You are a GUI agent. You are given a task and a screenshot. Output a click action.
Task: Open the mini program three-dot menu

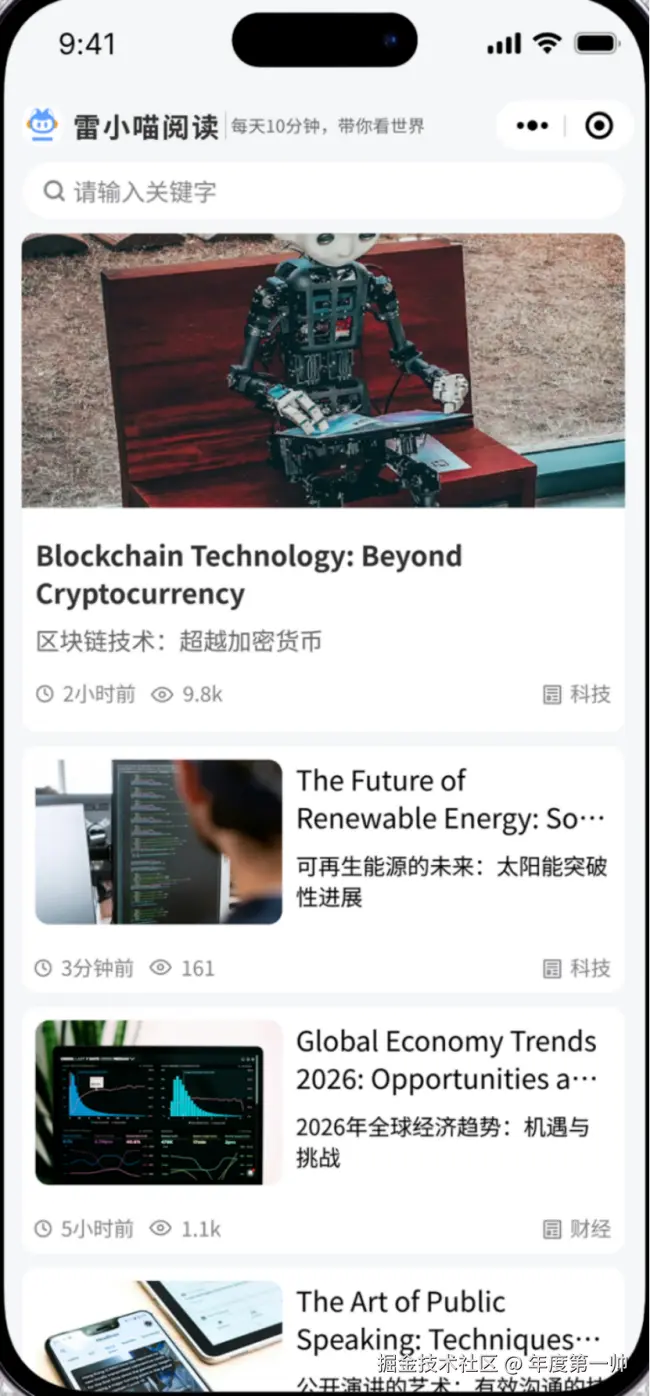pyautogui.click(x=532, y=126)
